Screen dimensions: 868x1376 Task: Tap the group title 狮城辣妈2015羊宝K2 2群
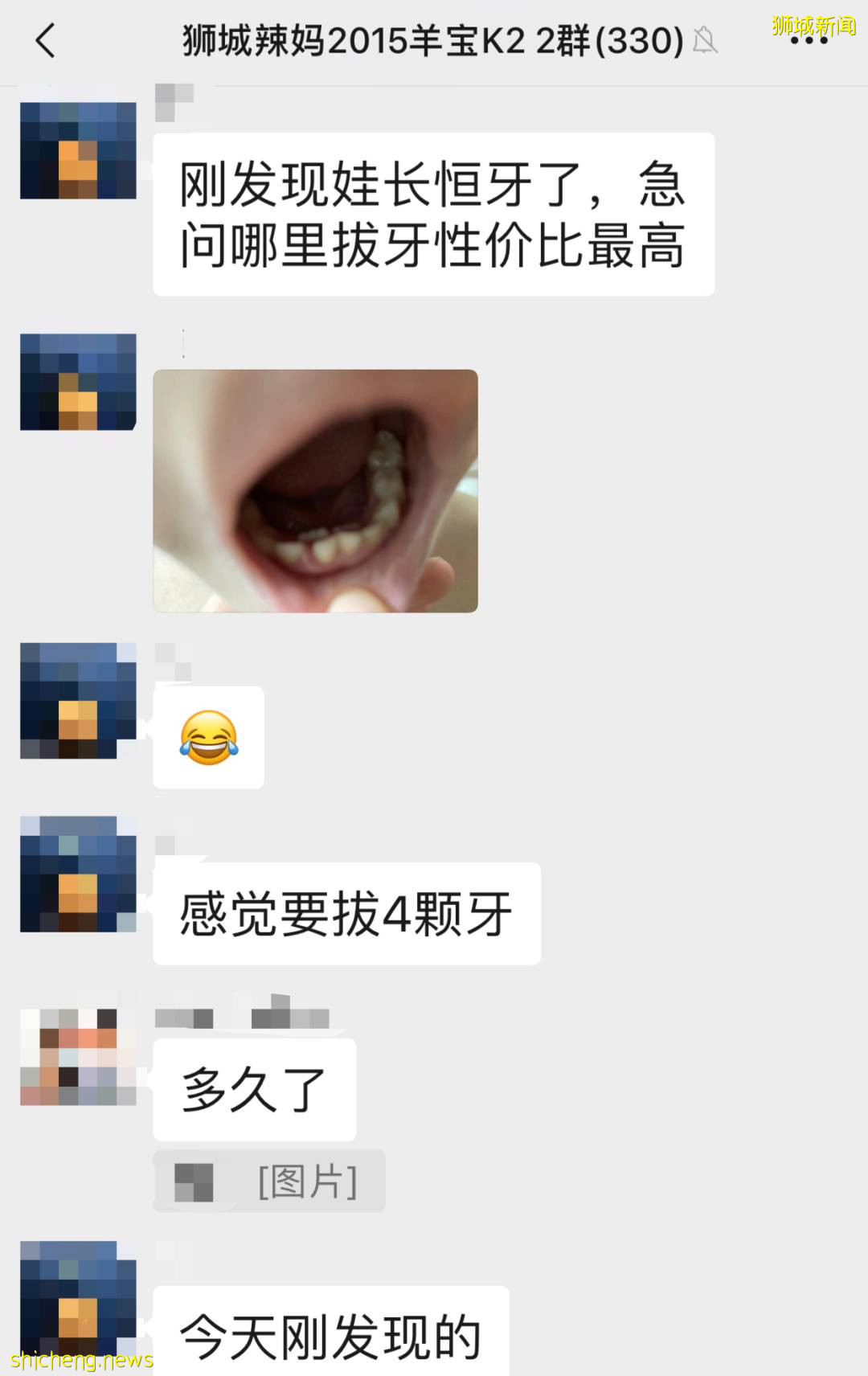[x=430, y=42]
